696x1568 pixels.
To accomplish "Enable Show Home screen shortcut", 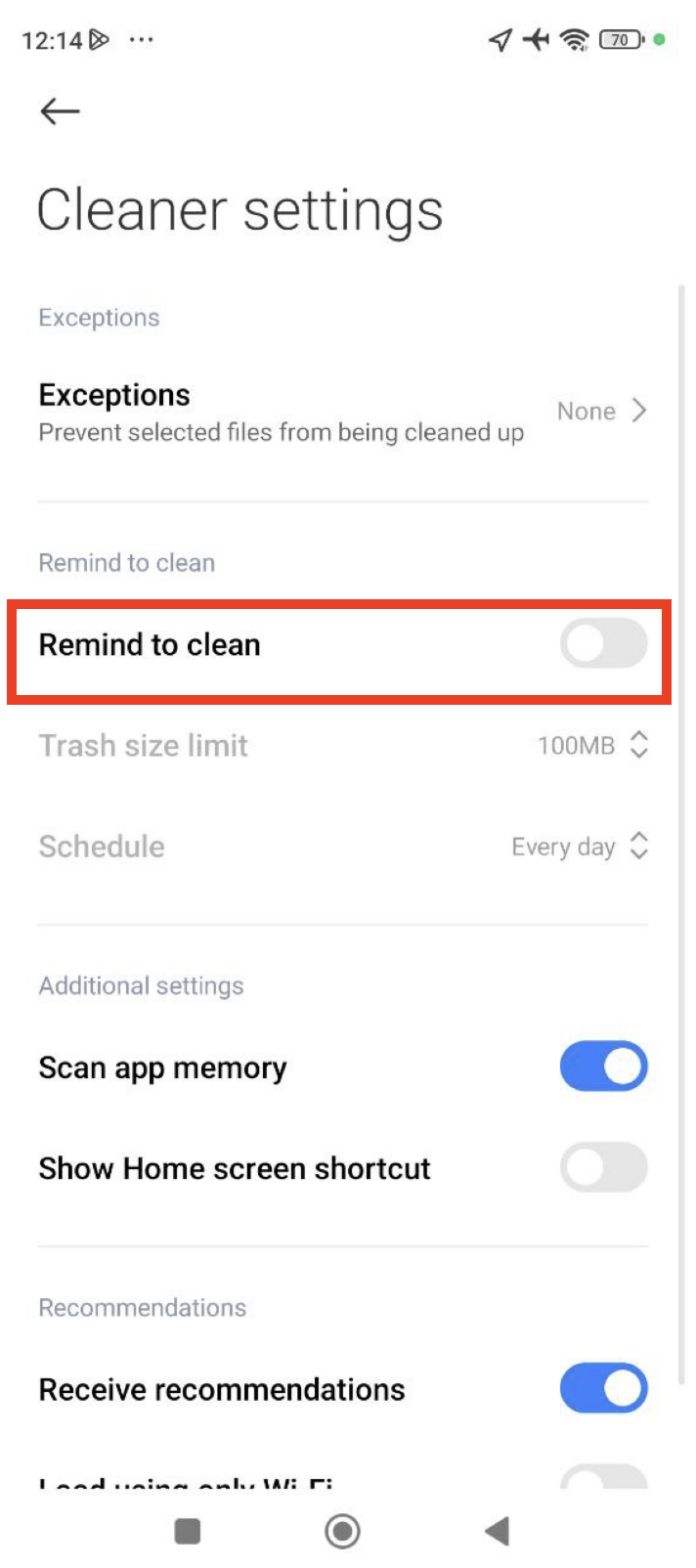I will tap(603, 1167).
